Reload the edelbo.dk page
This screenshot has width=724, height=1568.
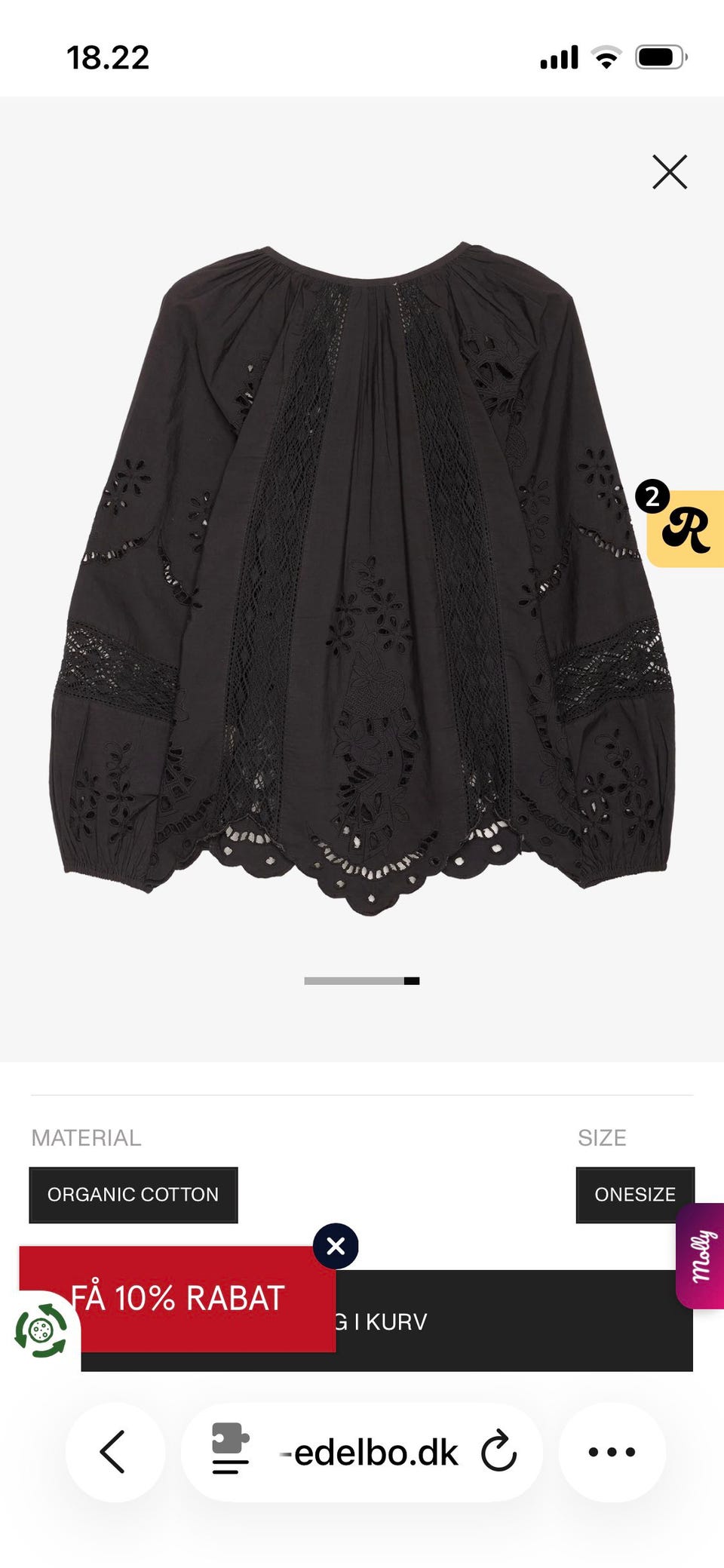click(x=499, y=1452)
